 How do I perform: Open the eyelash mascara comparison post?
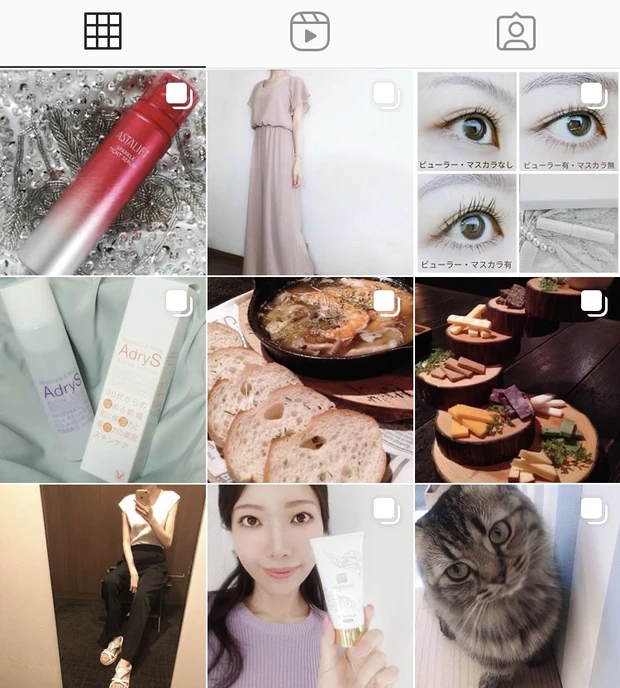517,172
